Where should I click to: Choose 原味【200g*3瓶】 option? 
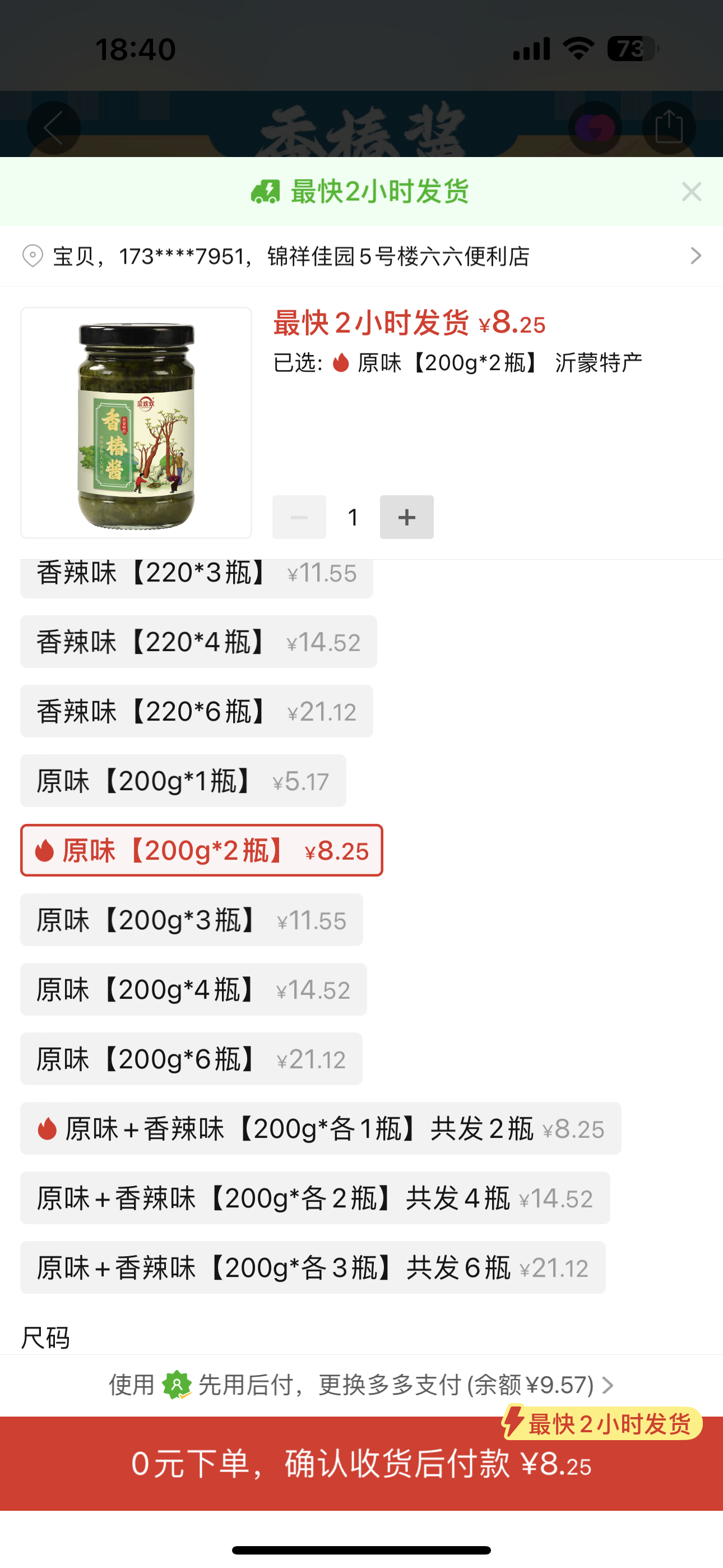tap(191, 920)
